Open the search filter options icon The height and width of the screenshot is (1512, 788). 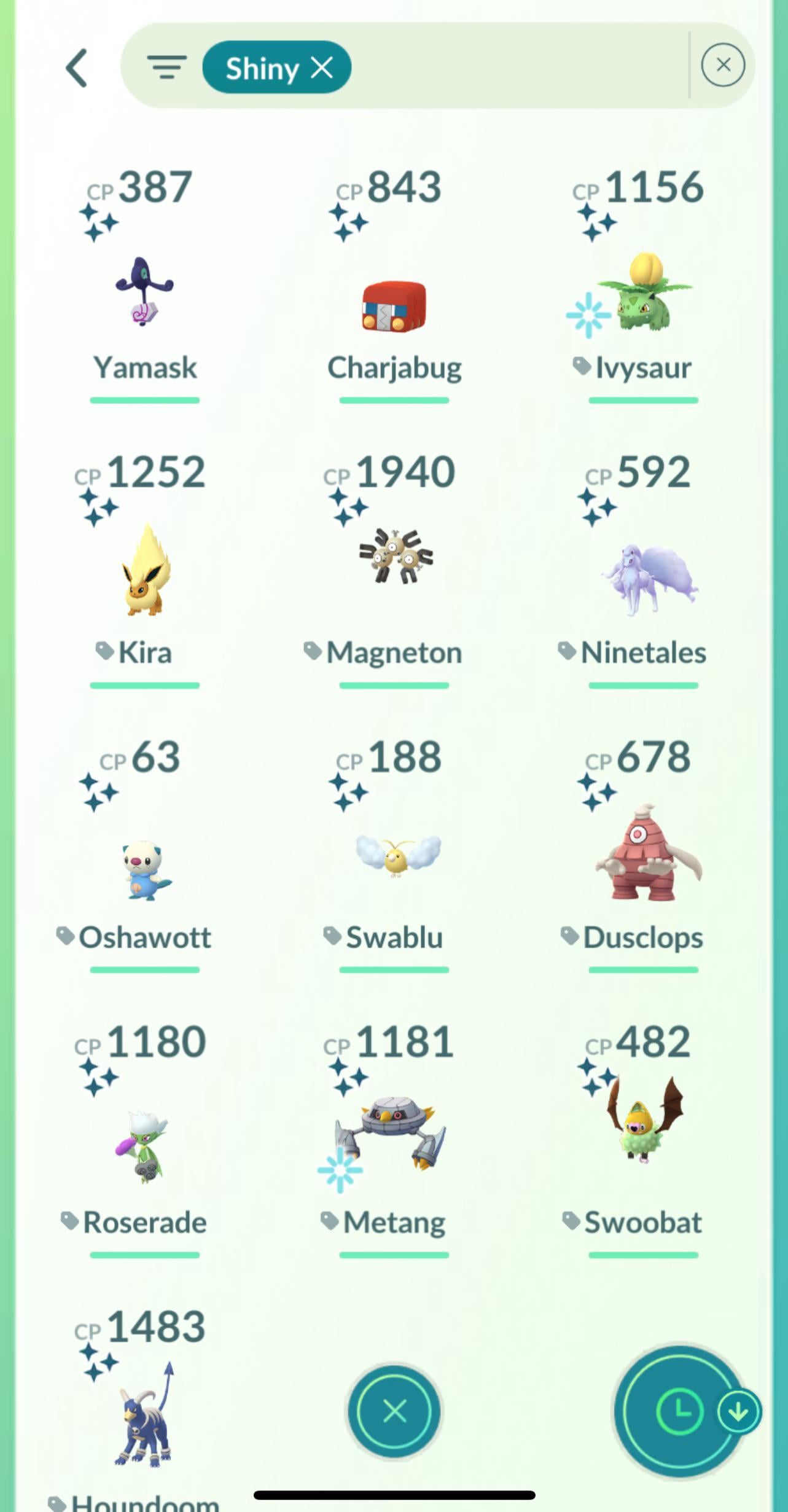166,67
